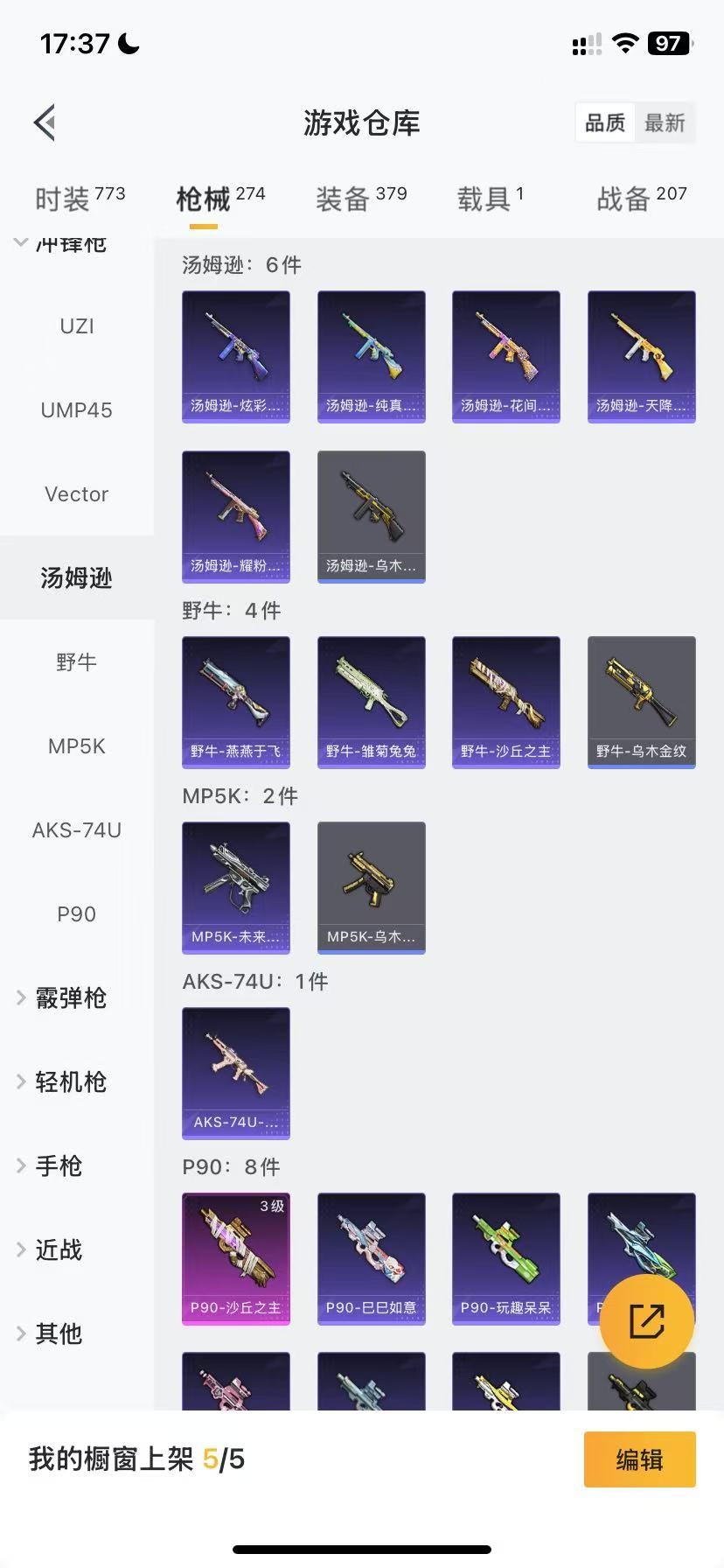724x1568 pixels.
Task: Open the 载具 tab
Action: tap(490, 199)
